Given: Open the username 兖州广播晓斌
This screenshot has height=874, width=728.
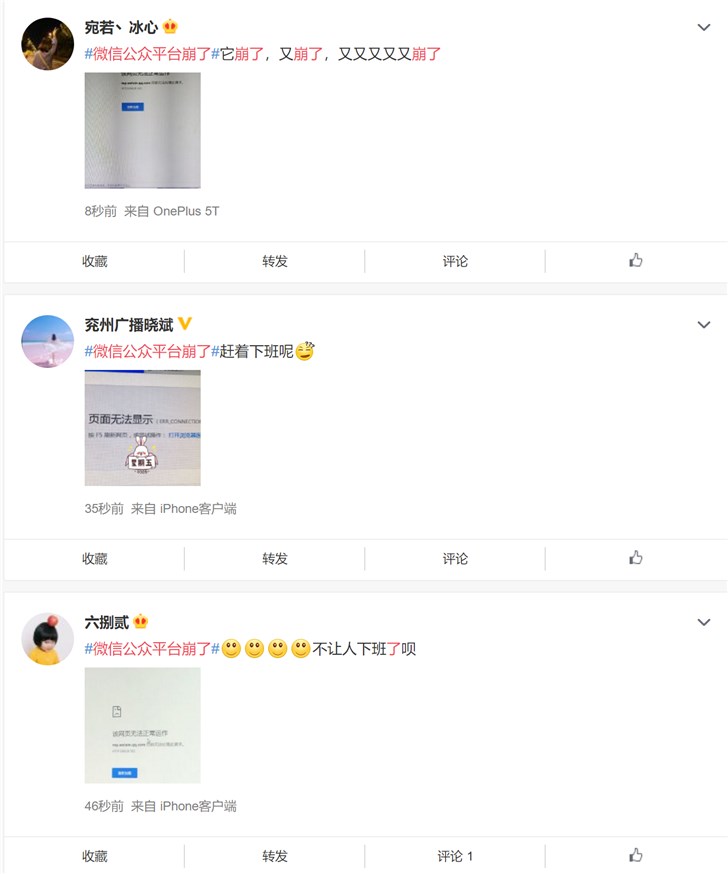Looking at the screenshot, I should 129,325.
